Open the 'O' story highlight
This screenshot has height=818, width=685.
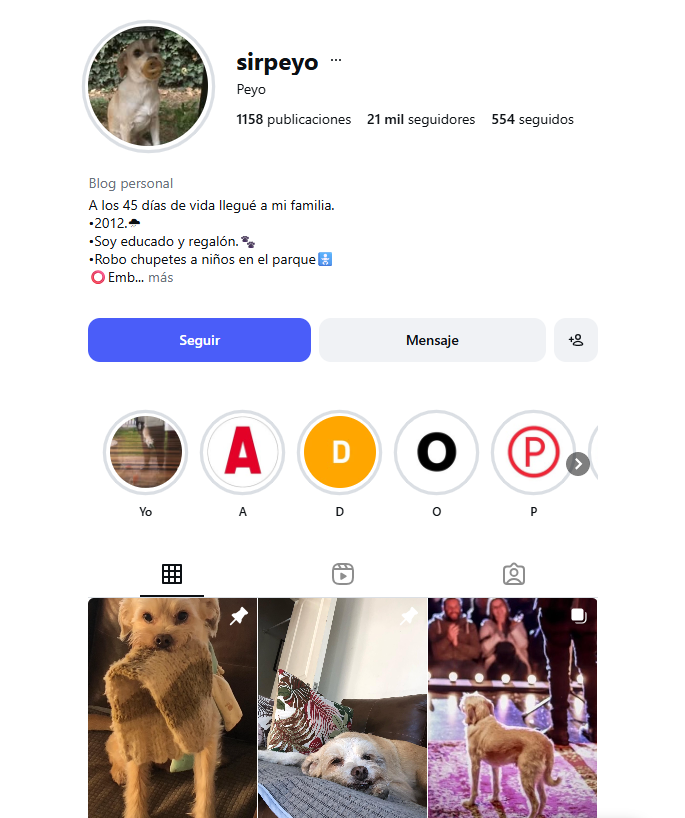pos(436,453)
